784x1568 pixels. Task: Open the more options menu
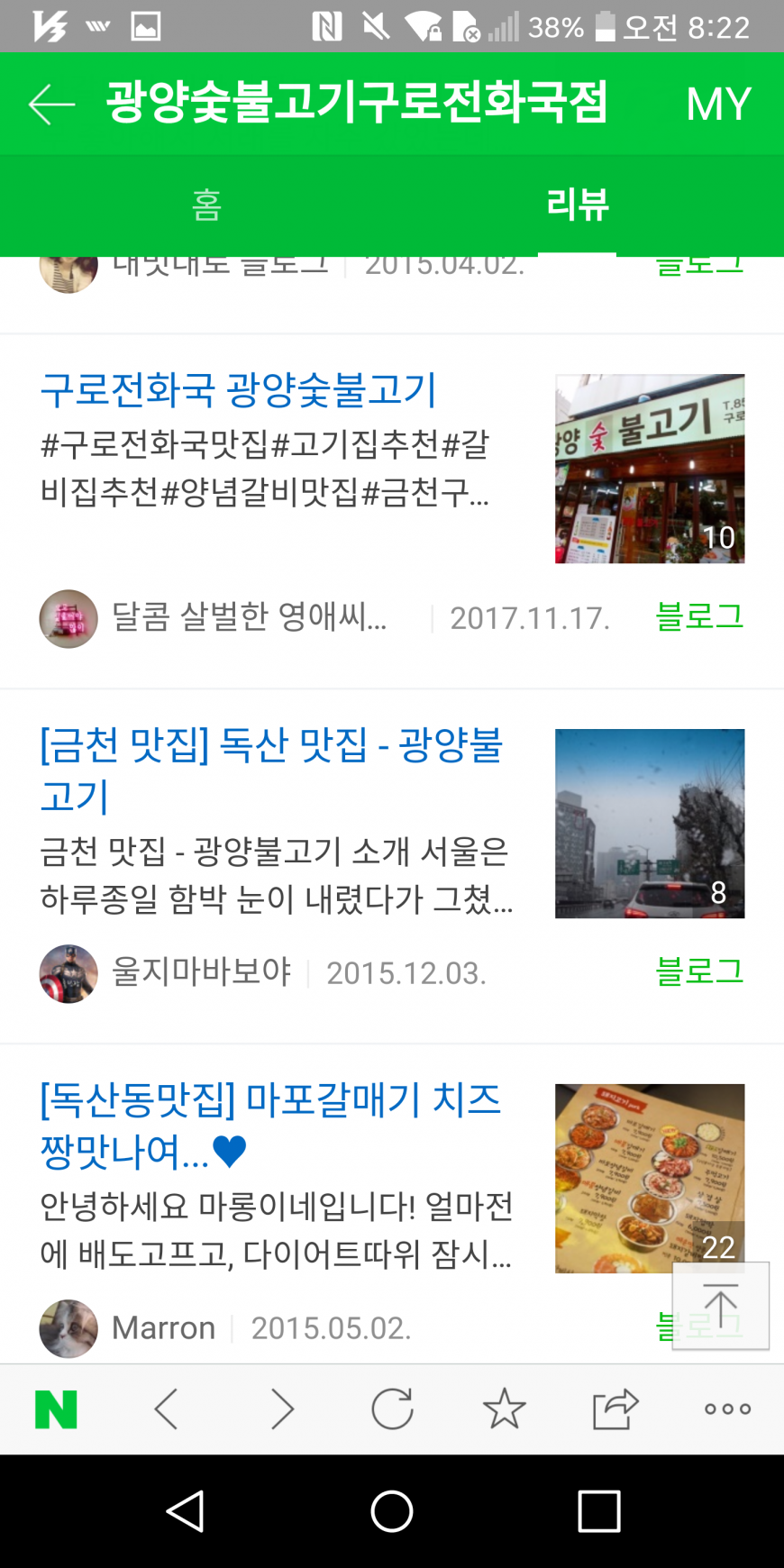click(x=727, y=1409)
